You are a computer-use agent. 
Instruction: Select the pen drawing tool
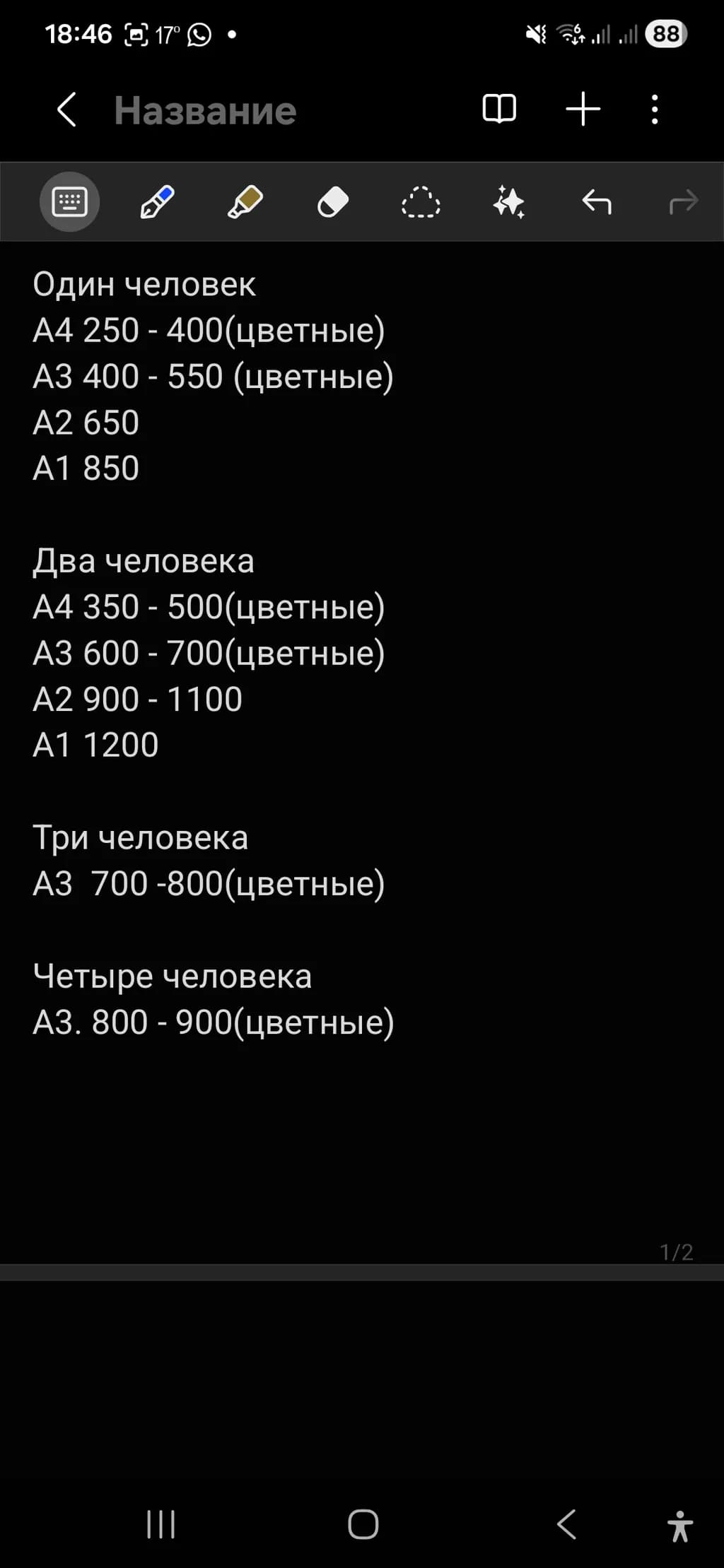(x=157, y=202)
